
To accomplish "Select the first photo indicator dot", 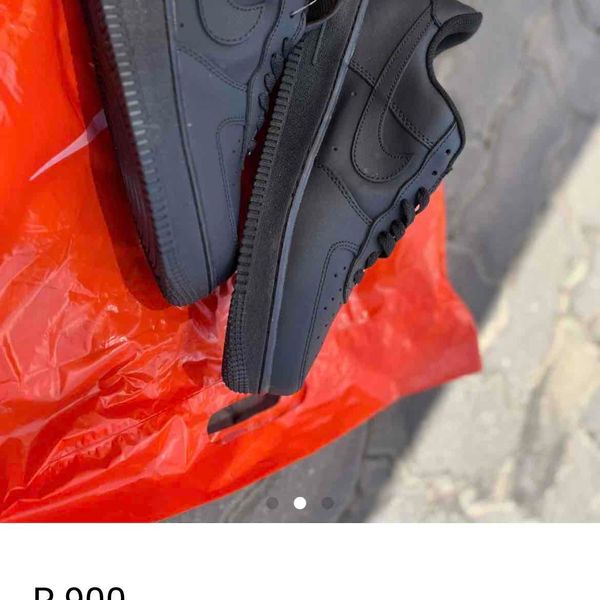I will pyautogui.click(x=272, y=503).
